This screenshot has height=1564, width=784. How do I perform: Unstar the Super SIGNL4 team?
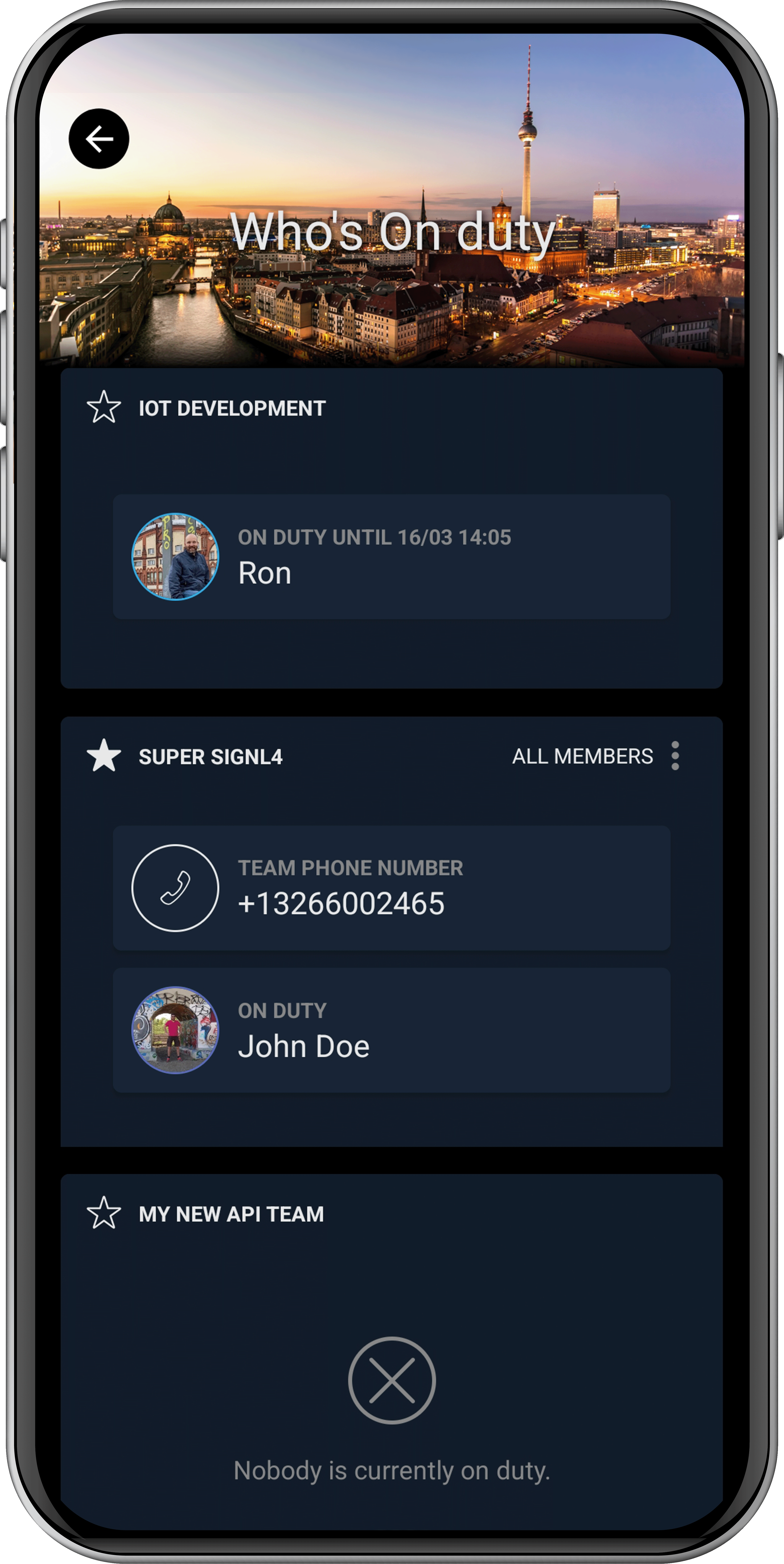[x=104, y=756]
